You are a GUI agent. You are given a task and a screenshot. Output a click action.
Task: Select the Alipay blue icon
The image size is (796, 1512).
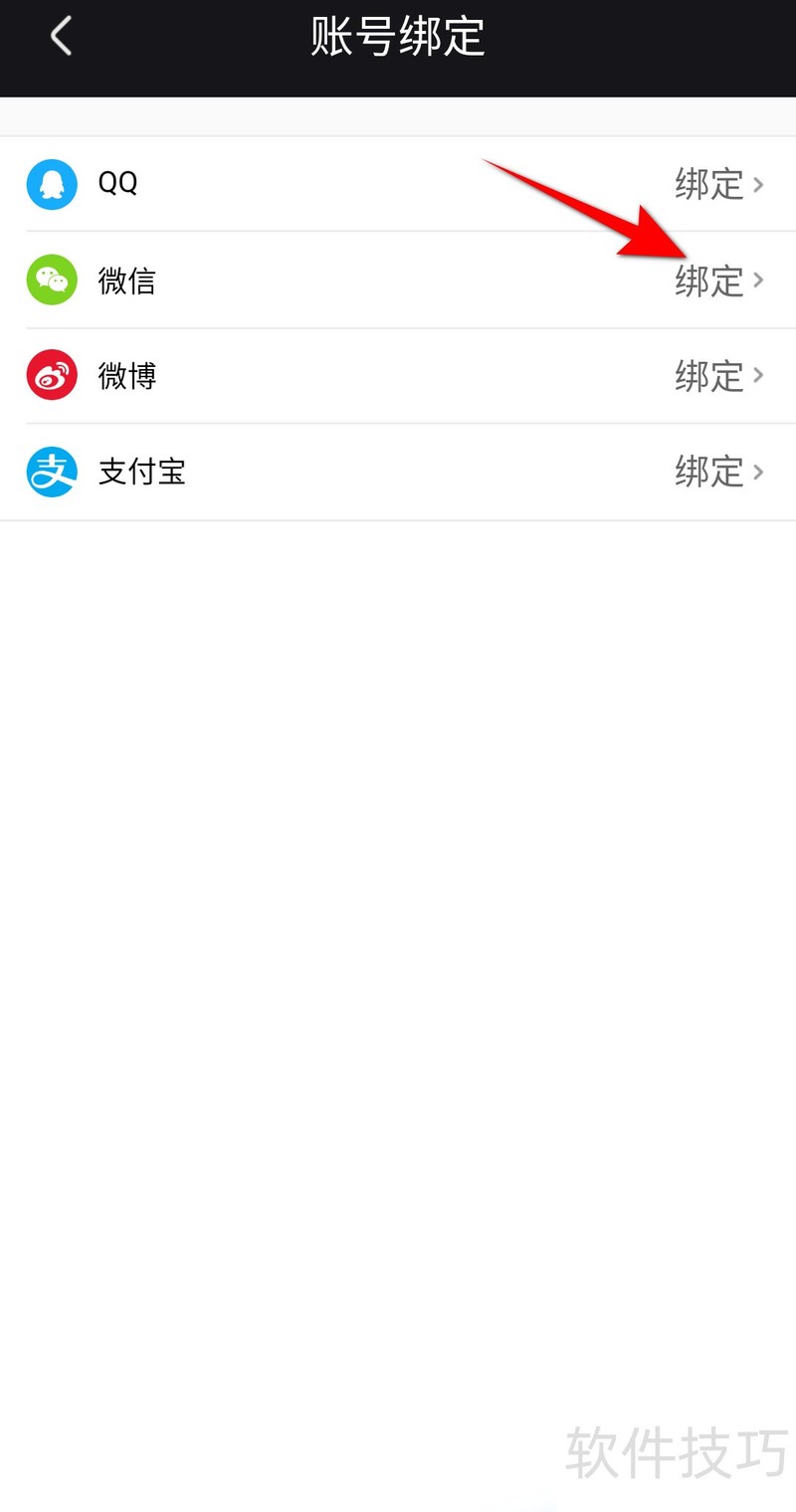(x=52, y=472)
